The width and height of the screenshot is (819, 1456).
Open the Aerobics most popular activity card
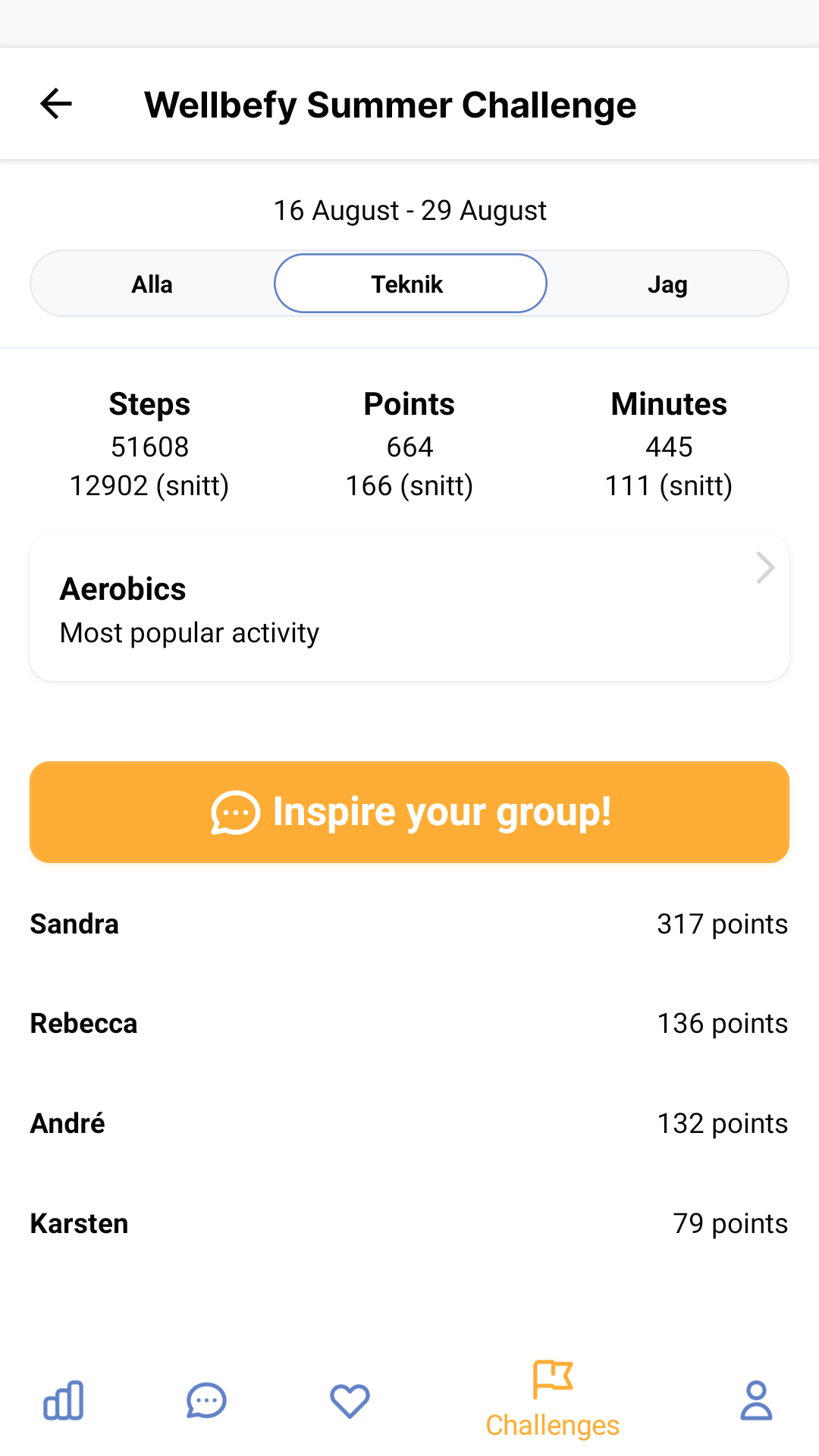409,608
